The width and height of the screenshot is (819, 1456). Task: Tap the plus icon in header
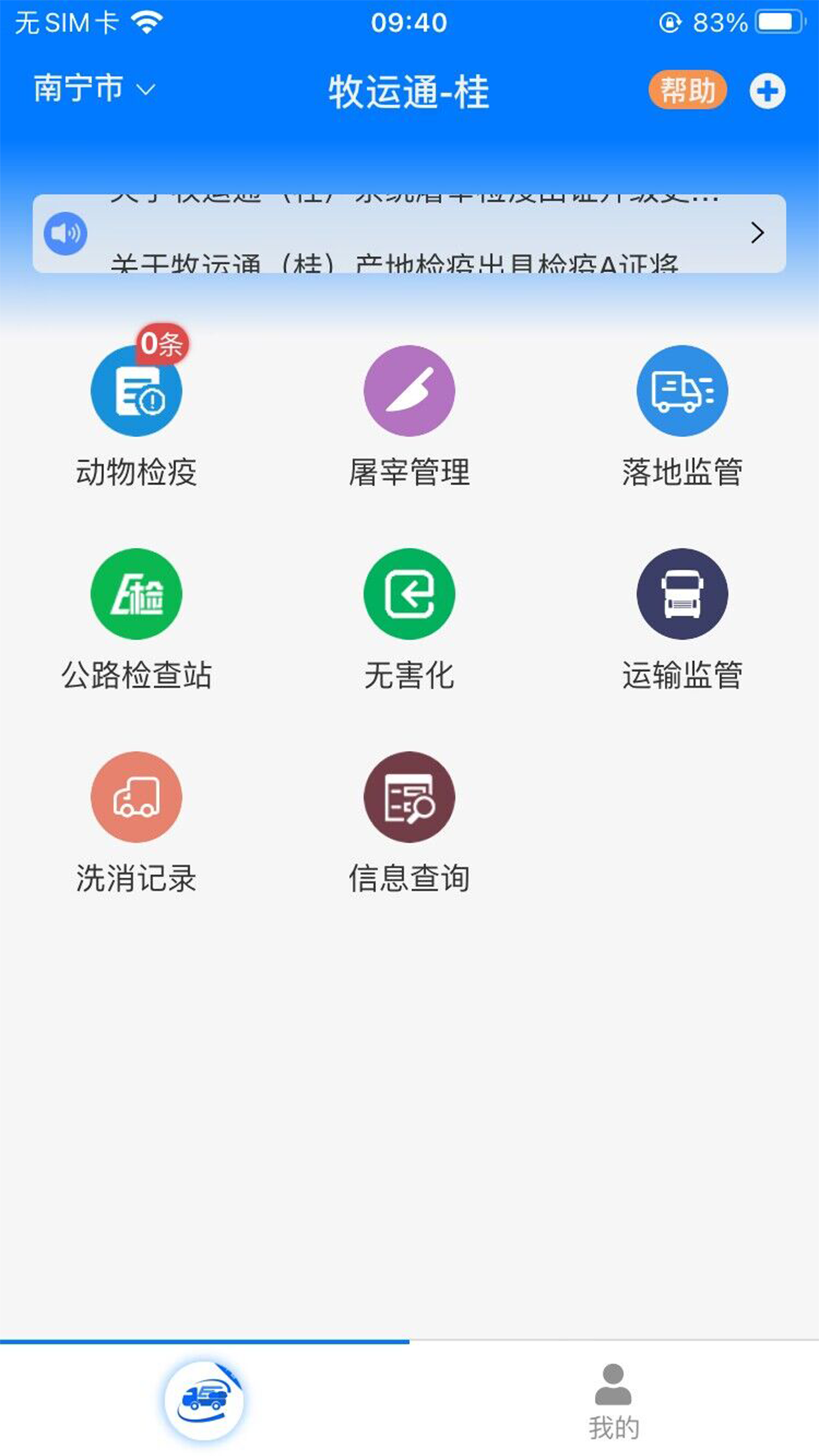[768, 91]
